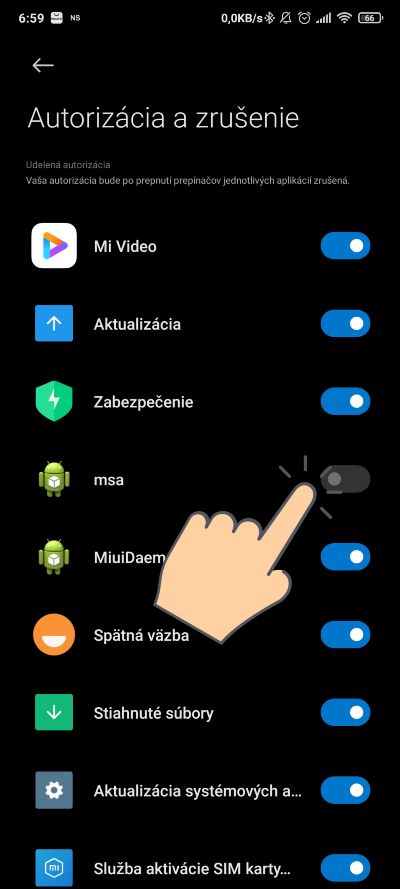This screenshot has height=889, width=400.
Task: Switch off the MiuiDaemon toggle
Action: tap(345, 557)
